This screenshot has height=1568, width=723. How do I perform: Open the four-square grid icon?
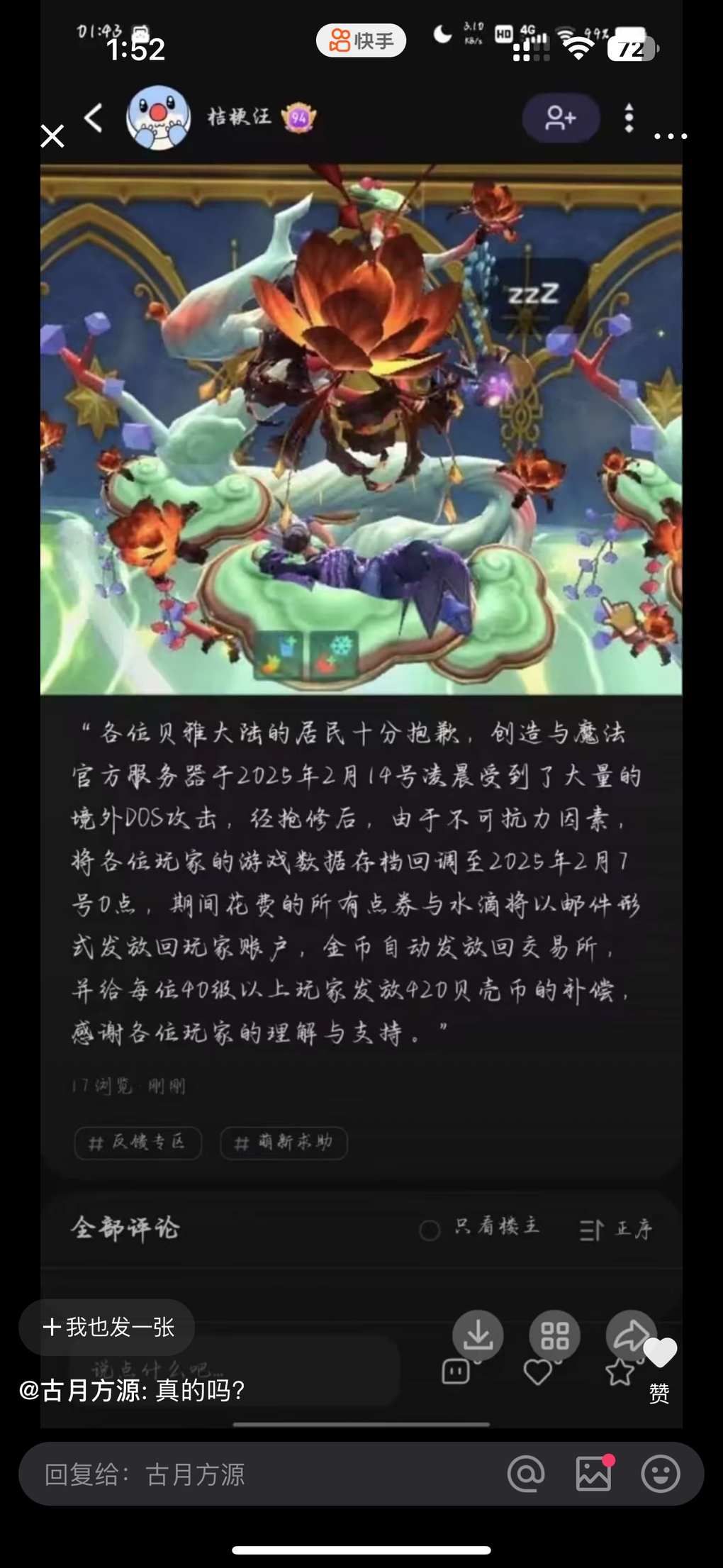tap(555, 1335)
